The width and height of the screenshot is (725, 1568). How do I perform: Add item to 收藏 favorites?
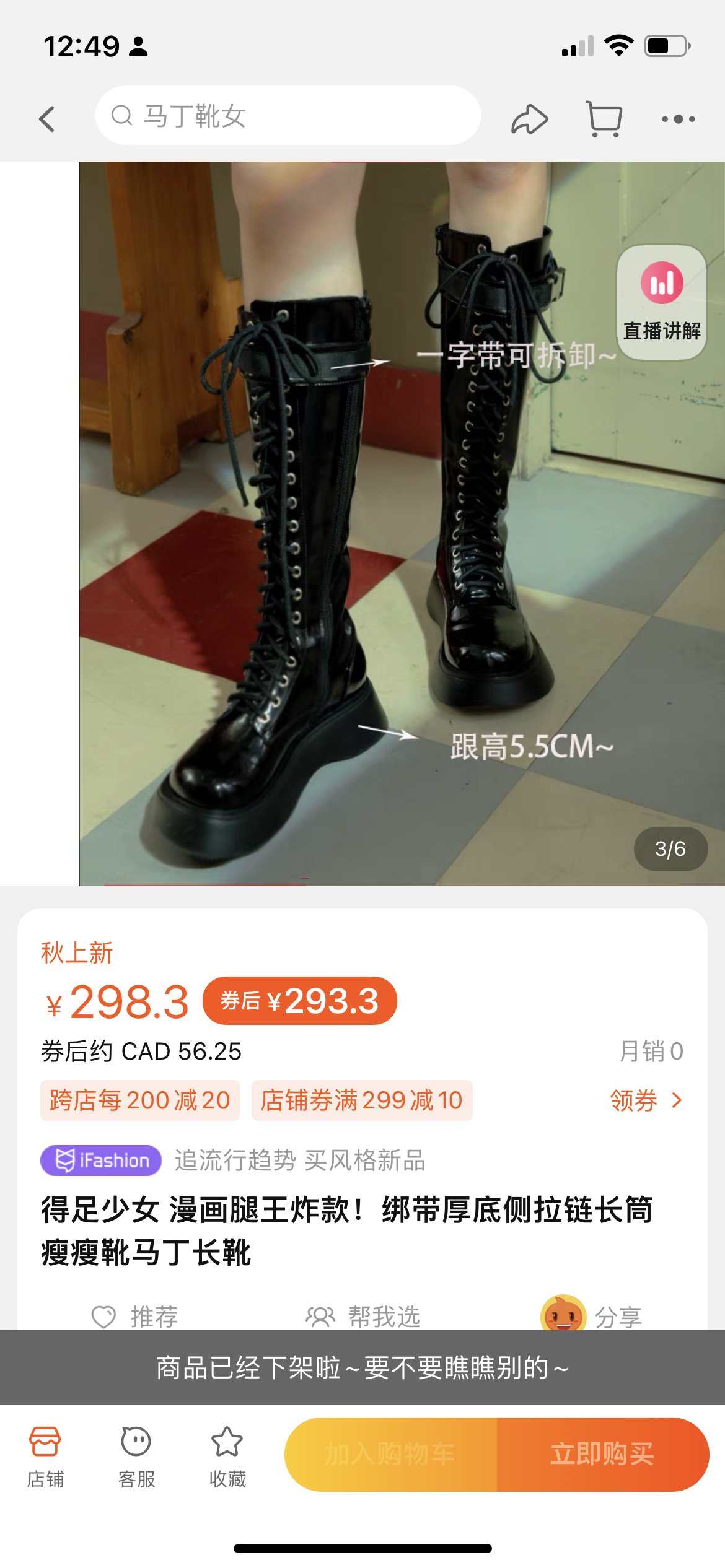click(227, 1457)
